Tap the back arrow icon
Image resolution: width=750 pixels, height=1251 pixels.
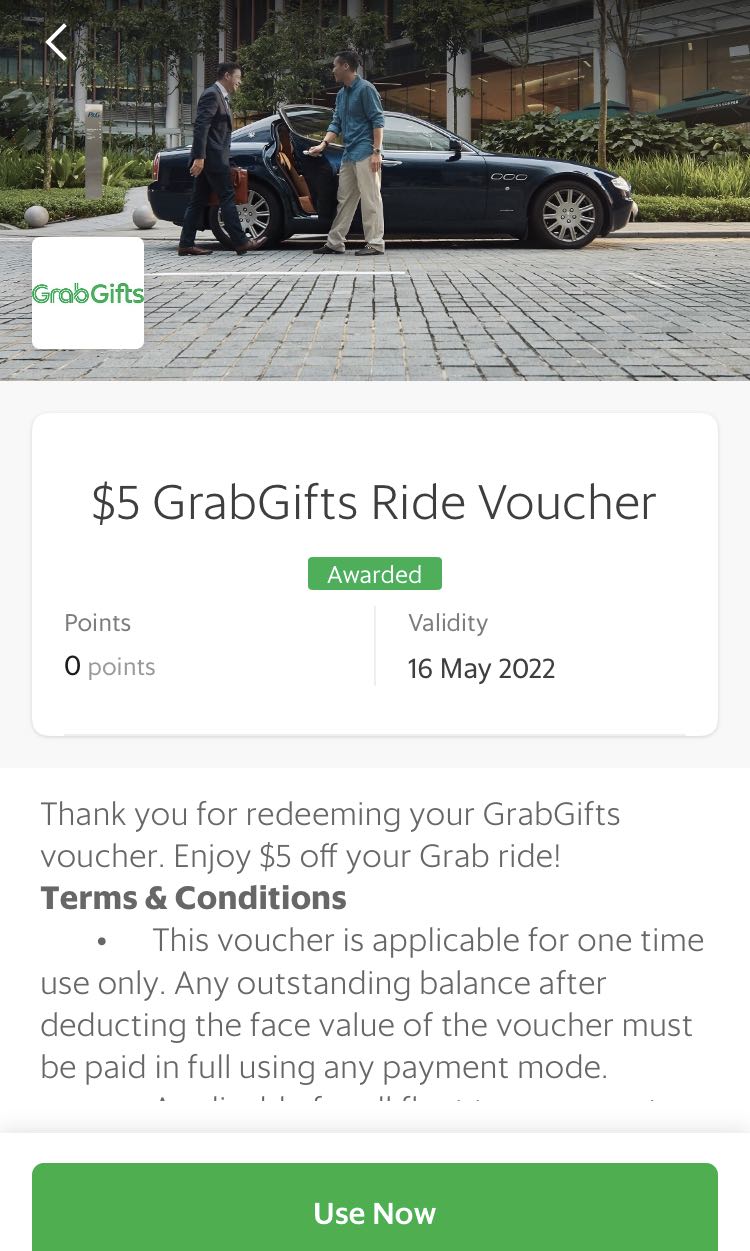tap(56, 42)
